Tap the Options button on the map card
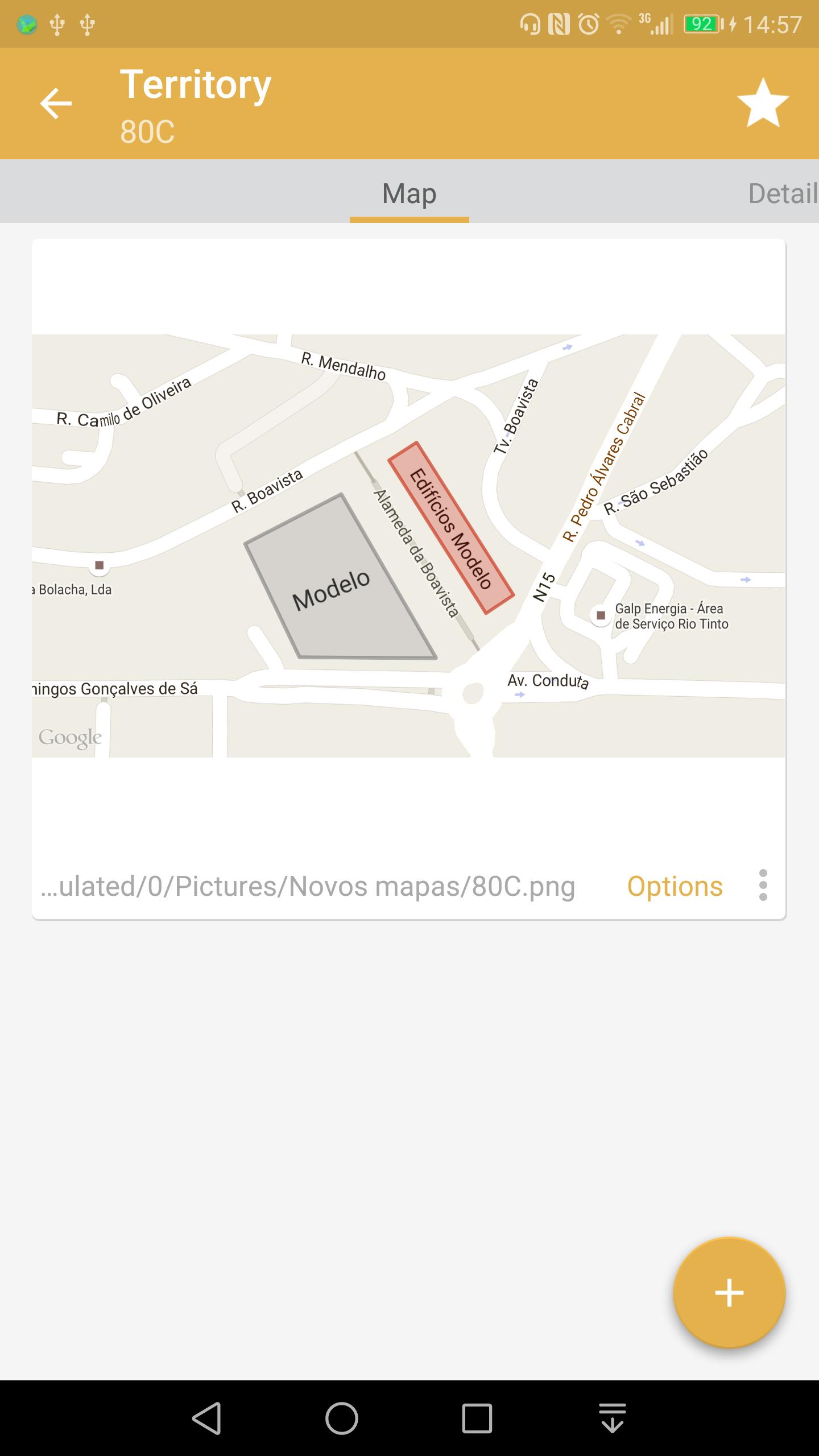 (675, 886)
